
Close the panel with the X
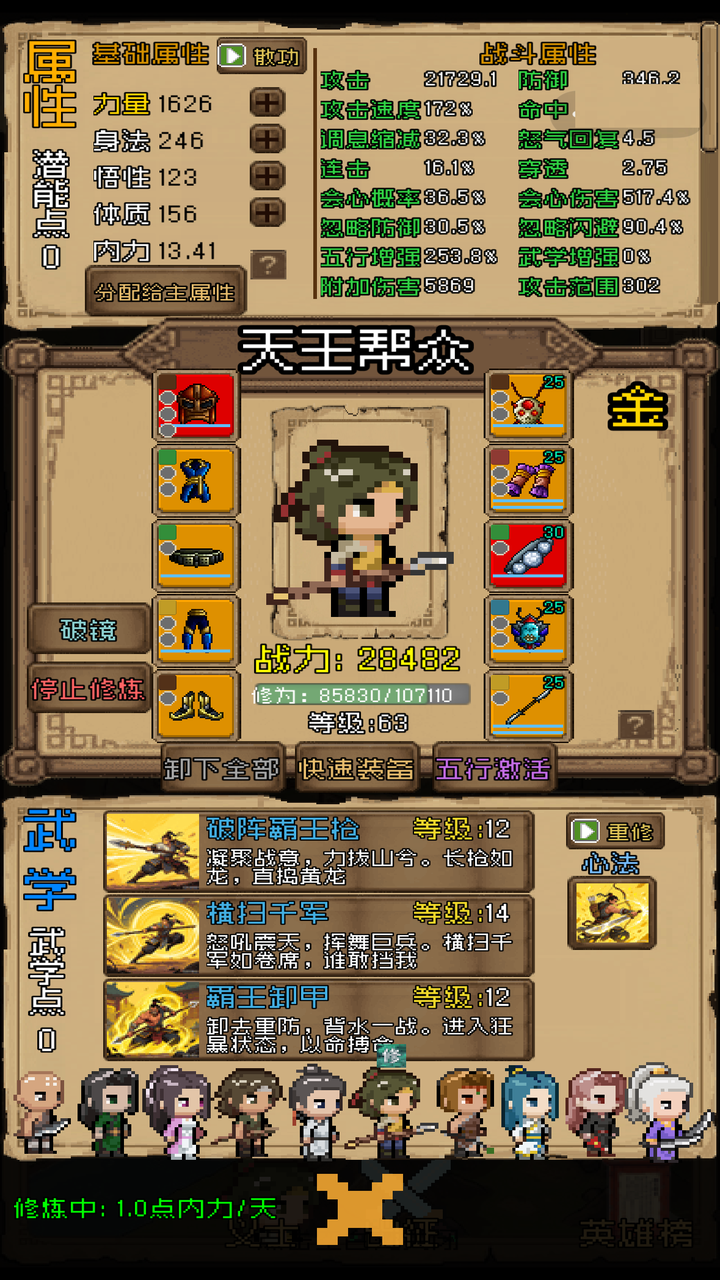tap(359, 1208)
